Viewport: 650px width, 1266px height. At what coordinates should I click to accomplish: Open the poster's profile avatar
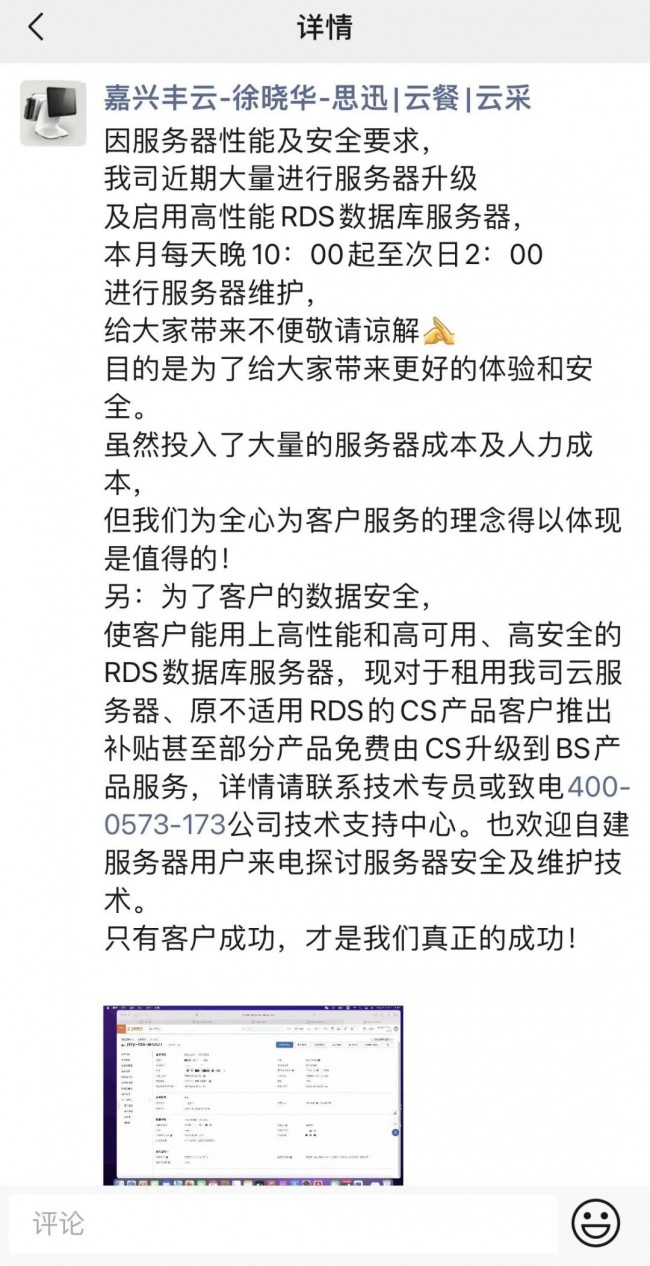tap(53, 112)
